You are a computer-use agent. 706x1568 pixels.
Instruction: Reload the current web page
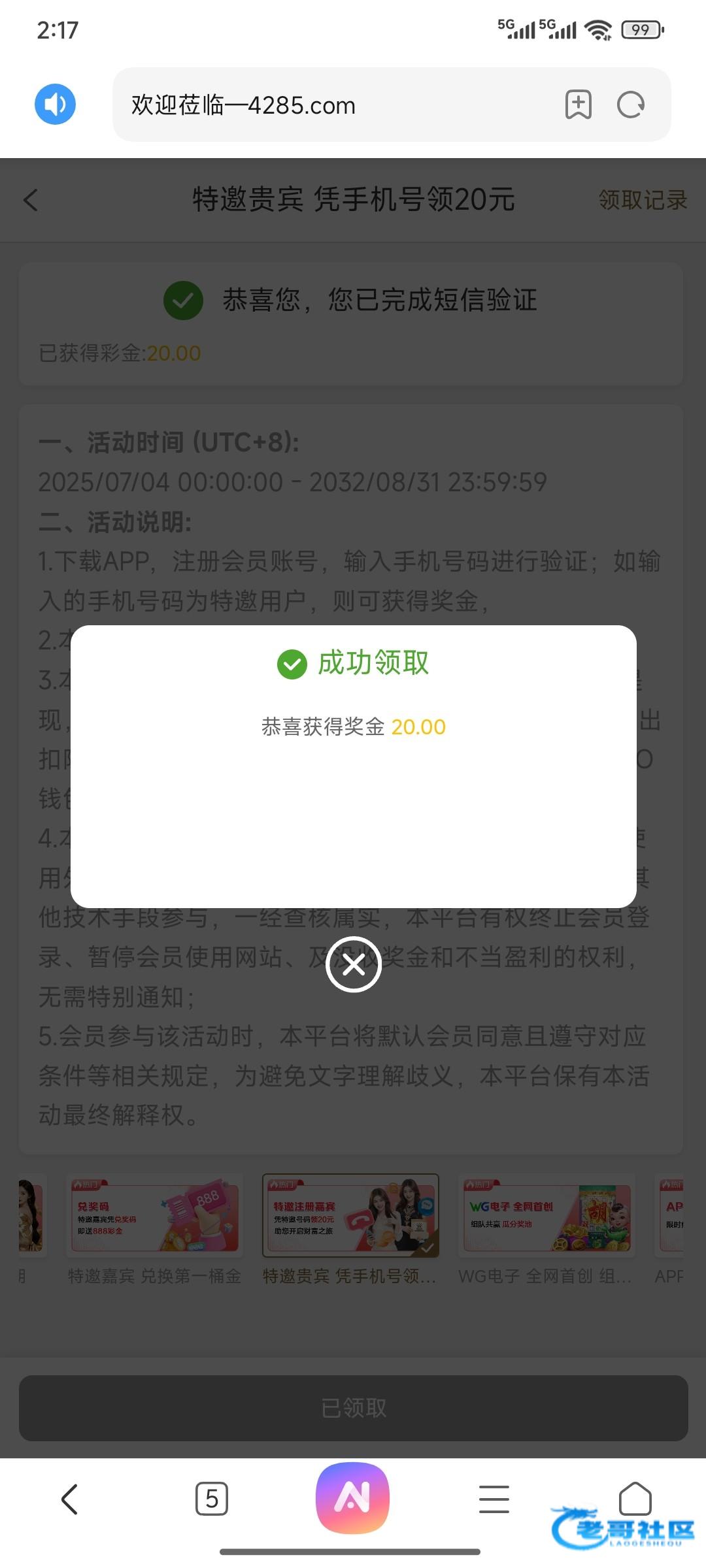coord(631,105)
